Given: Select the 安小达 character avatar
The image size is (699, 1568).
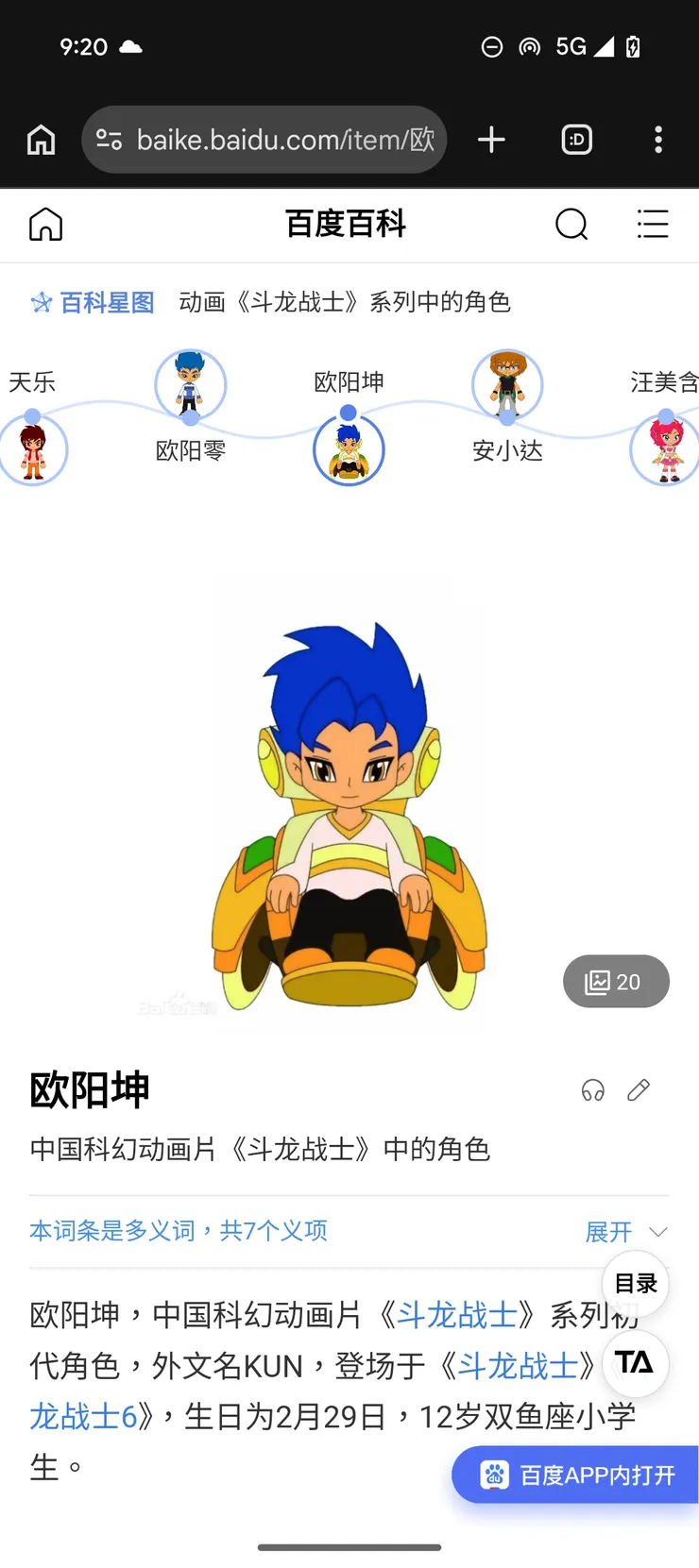Looking at the screenshot, I should coord(507,384).
